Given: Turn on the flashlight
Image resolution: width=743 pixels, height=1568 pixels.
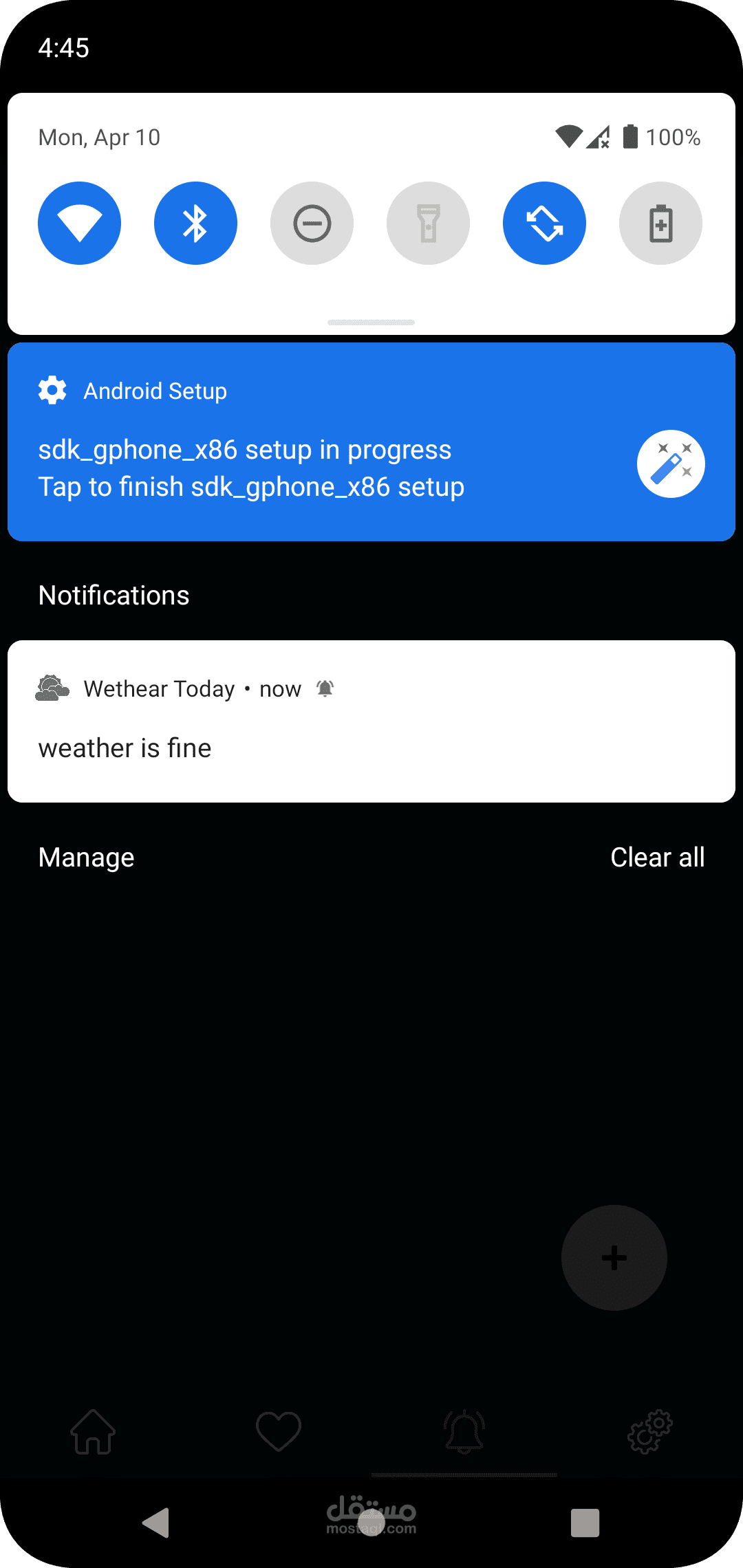Looking at the screenshot, I should coord(428,223).
